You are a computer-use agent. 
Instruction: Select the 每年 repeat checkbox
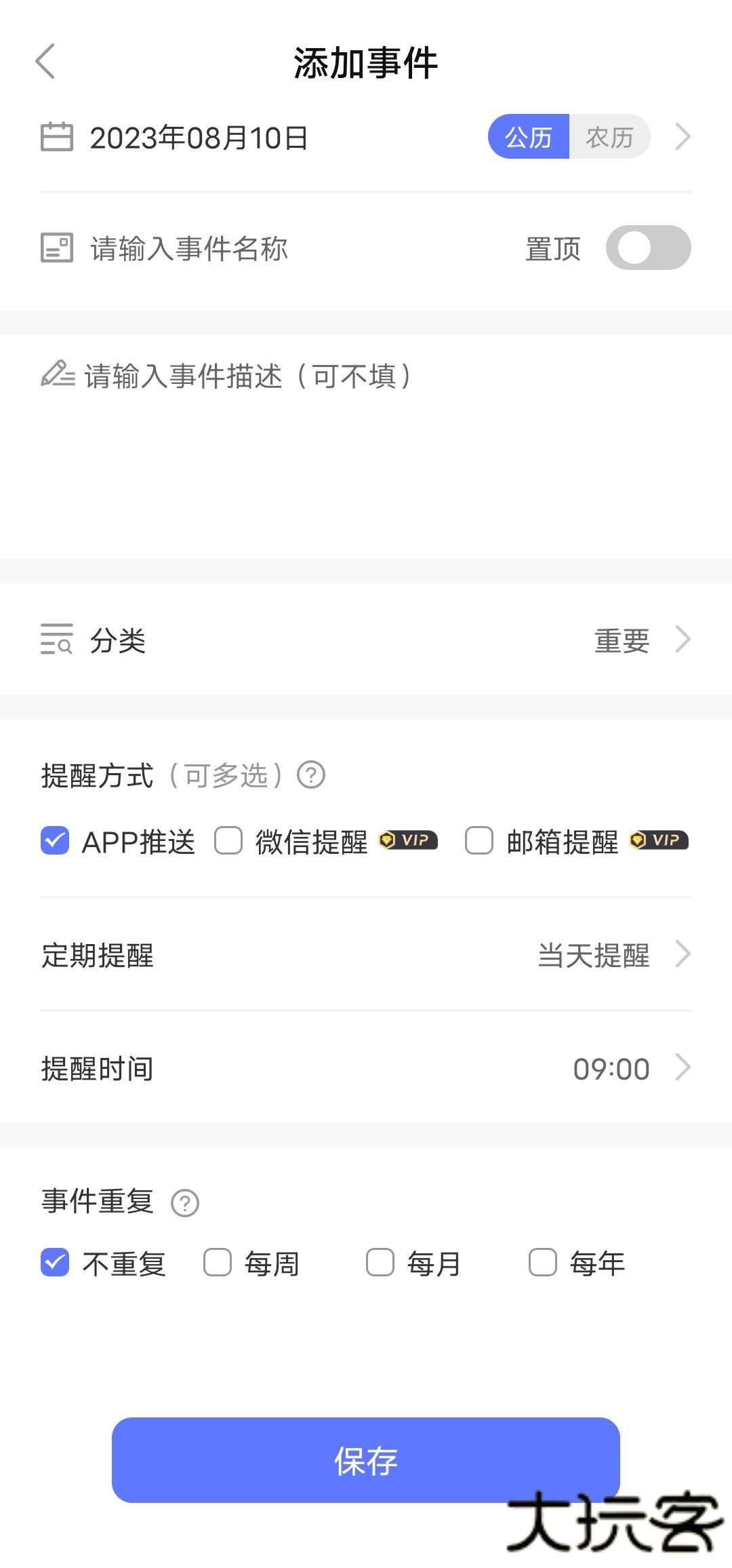point(542,1262)
